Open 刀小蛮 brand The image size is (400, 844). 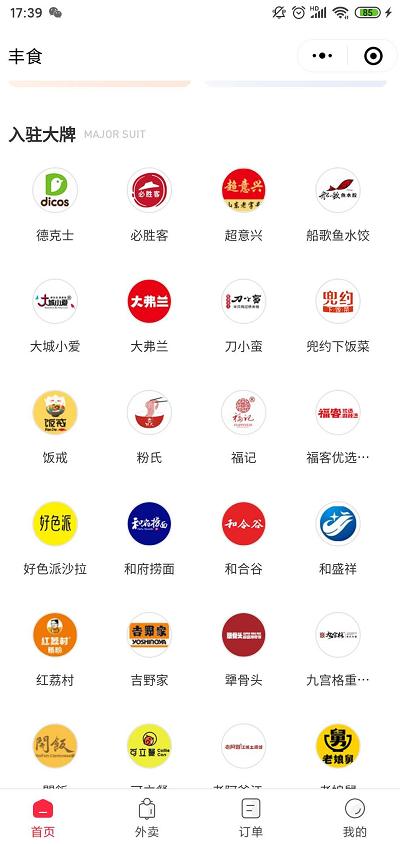click(243, 316)
